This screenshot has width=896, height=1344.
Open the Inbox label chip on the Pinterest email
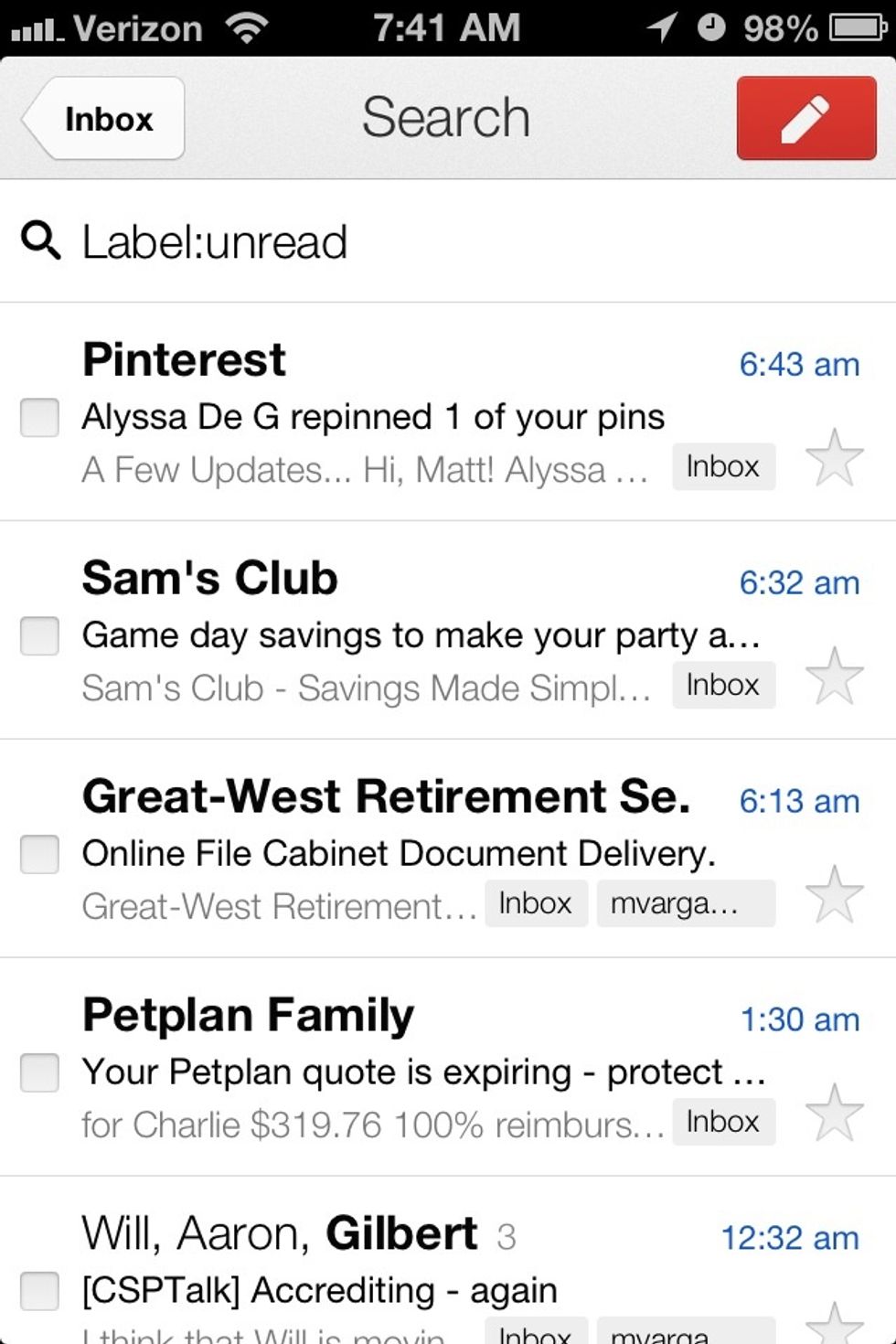pyautogui.click(x=722, y=467)
